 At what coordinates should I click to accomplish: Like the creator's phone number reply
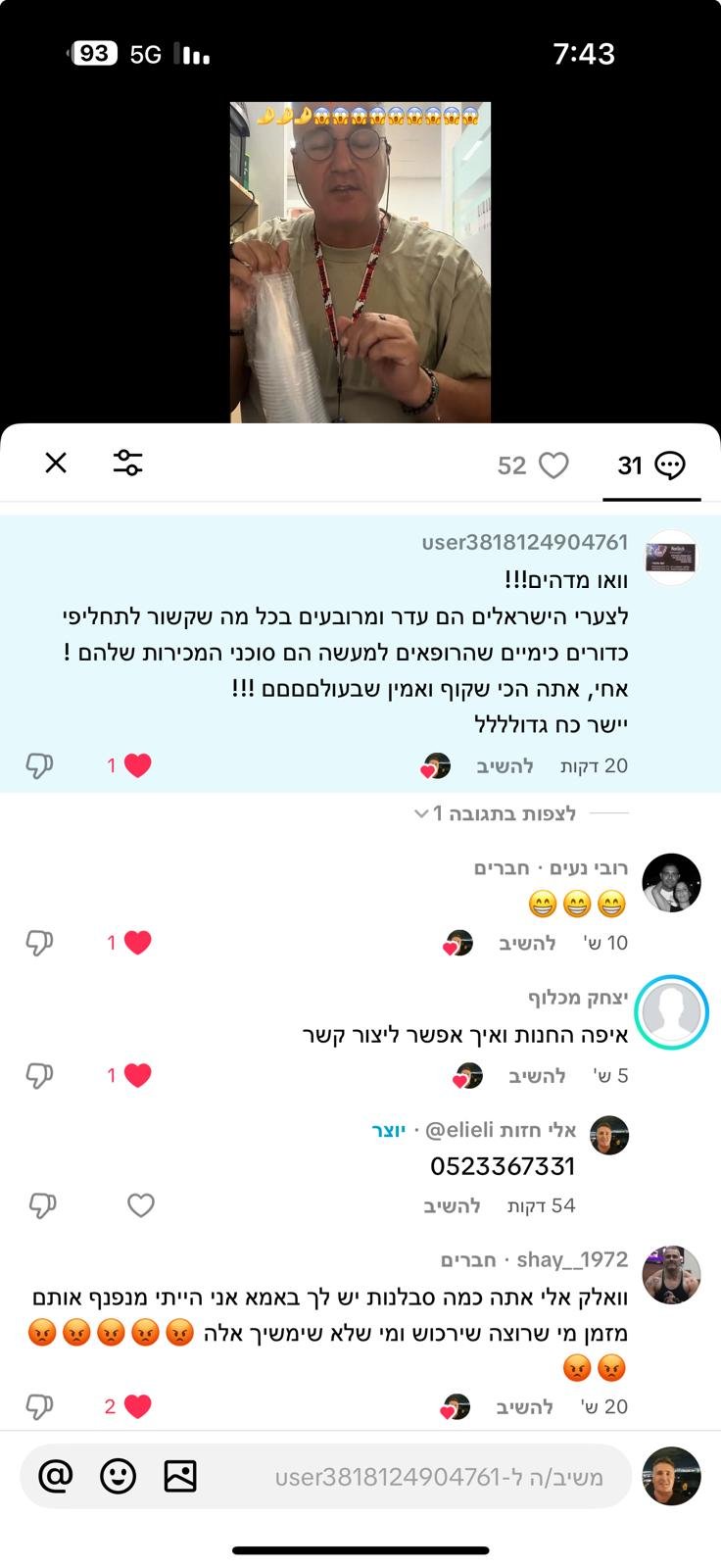coord(141,1205)
